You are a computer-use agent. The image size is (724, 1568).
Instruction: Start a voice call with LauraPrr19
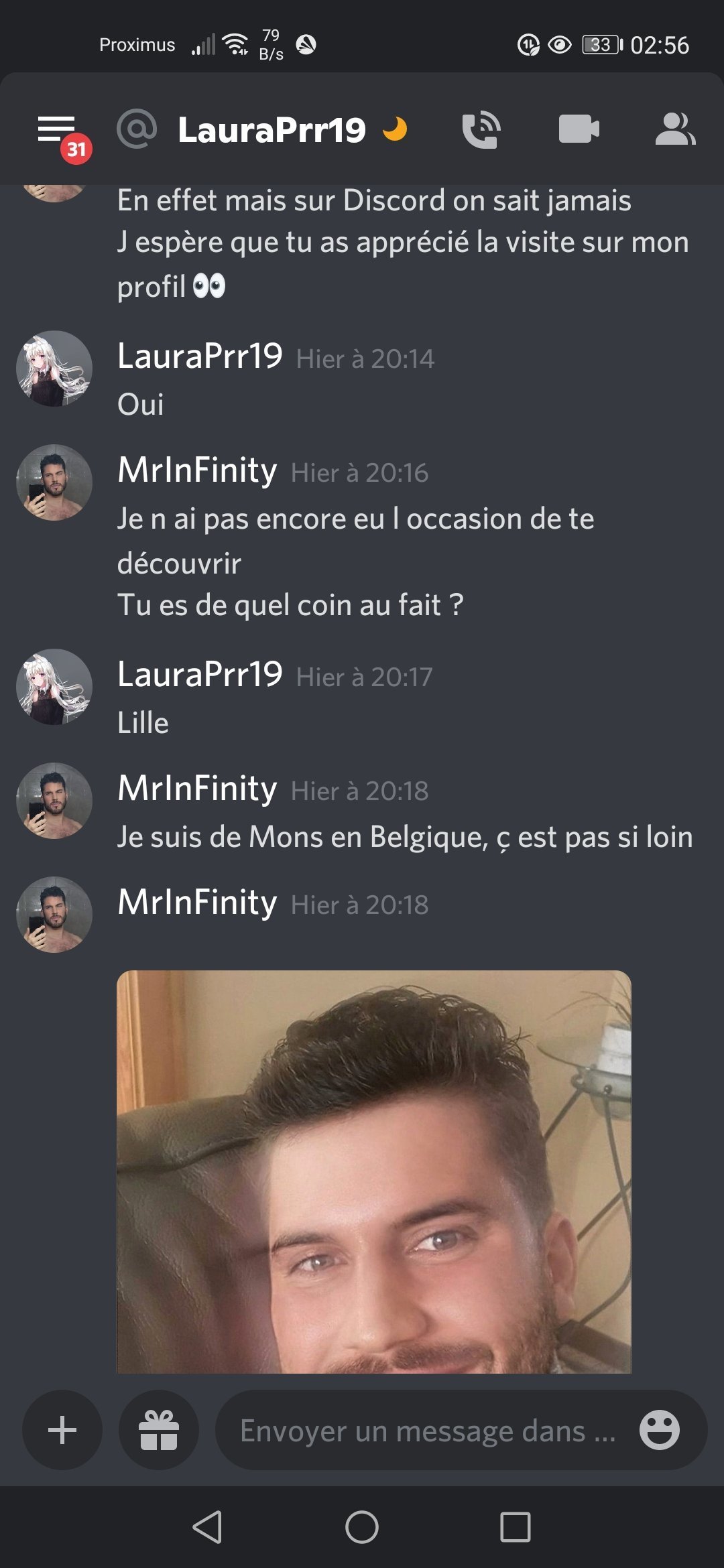tap(481, 129)
